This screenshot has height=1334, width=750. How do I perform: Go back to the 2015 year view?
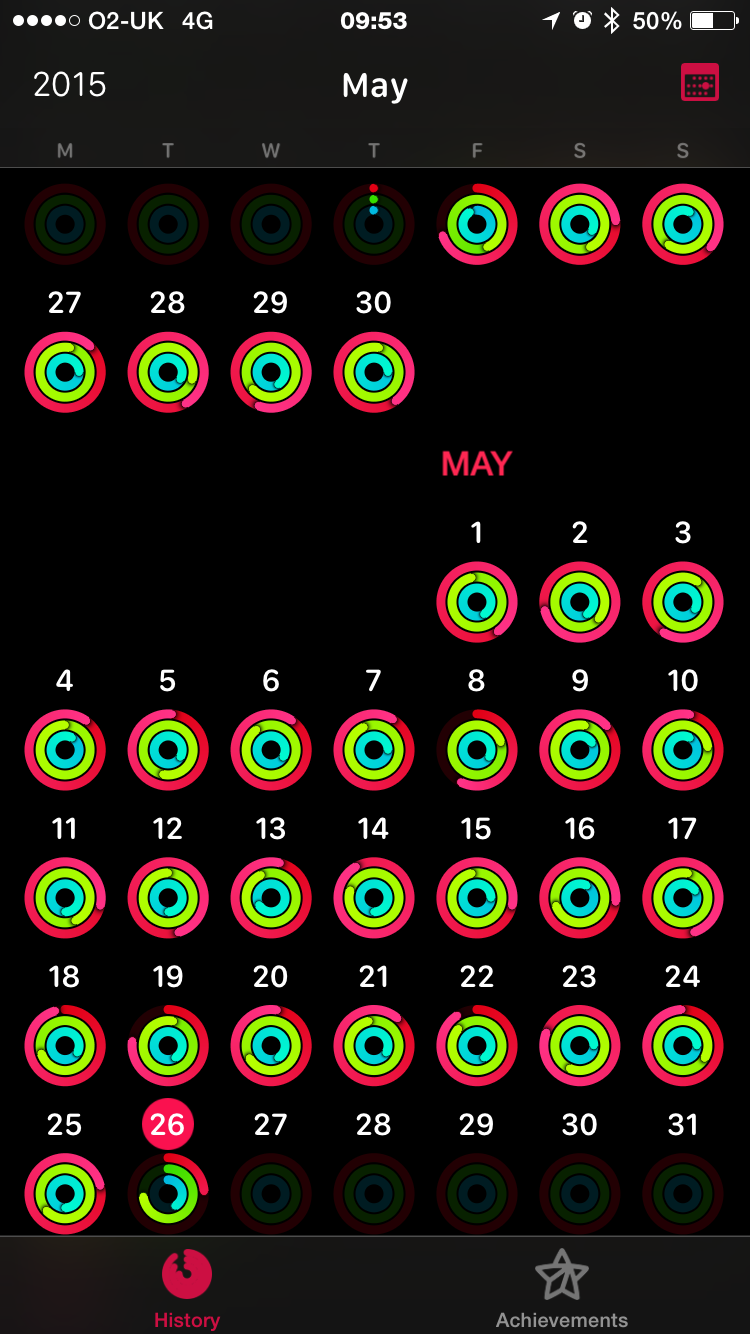69,85
